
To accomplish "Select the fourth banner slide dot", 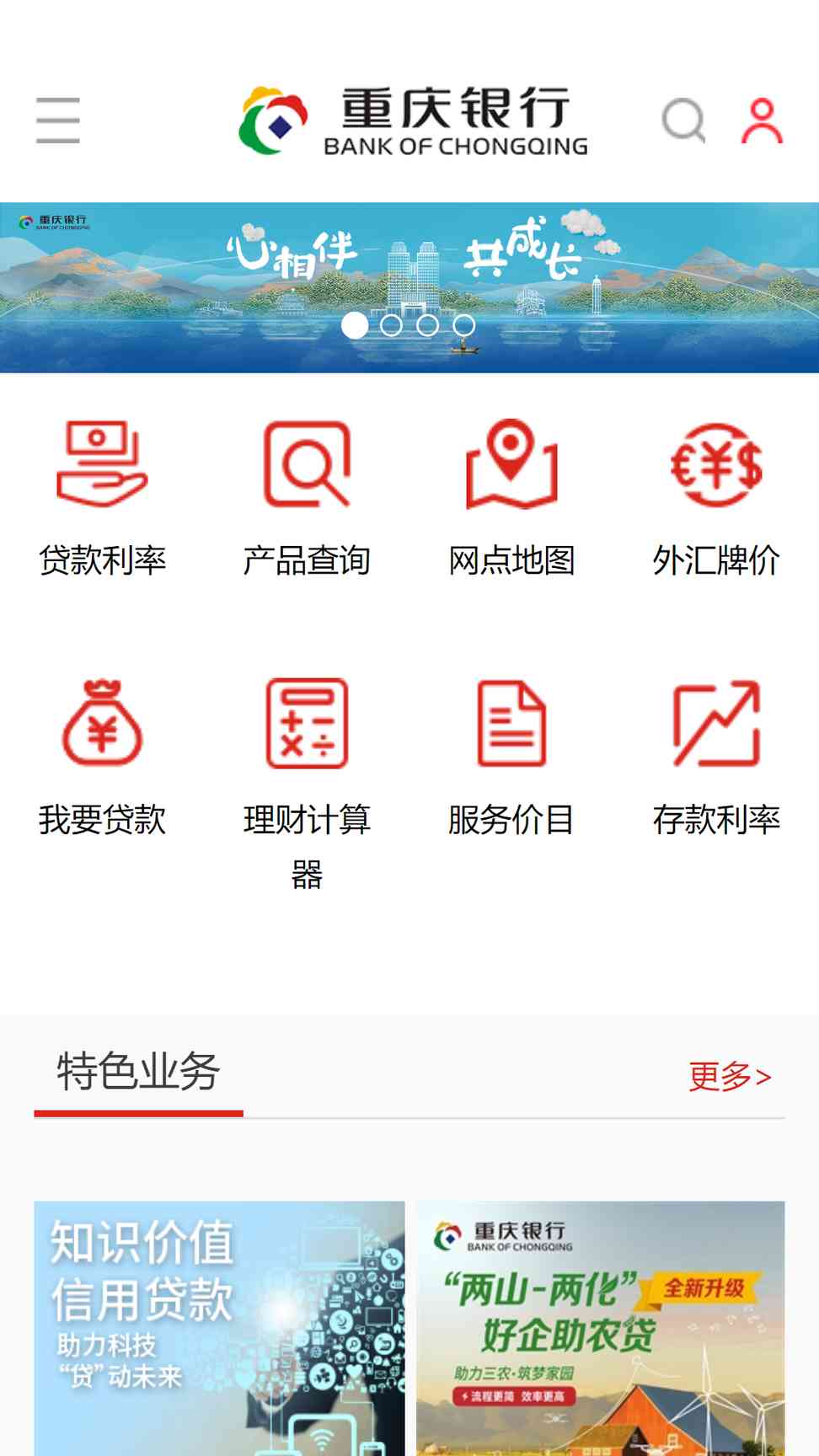I will pos(464,325).
